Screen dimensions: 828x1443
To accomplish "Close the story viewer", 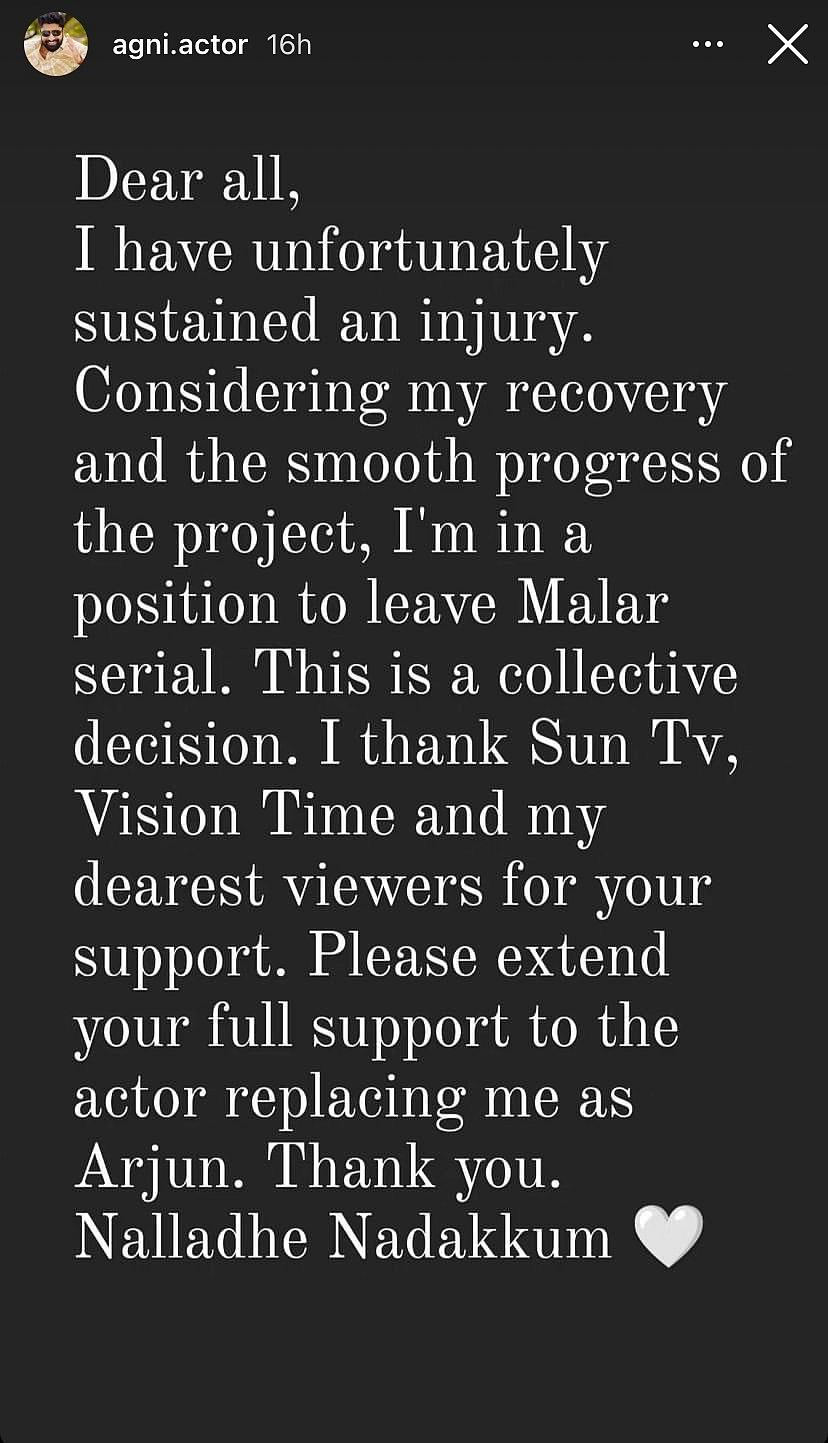I will 787,45.
